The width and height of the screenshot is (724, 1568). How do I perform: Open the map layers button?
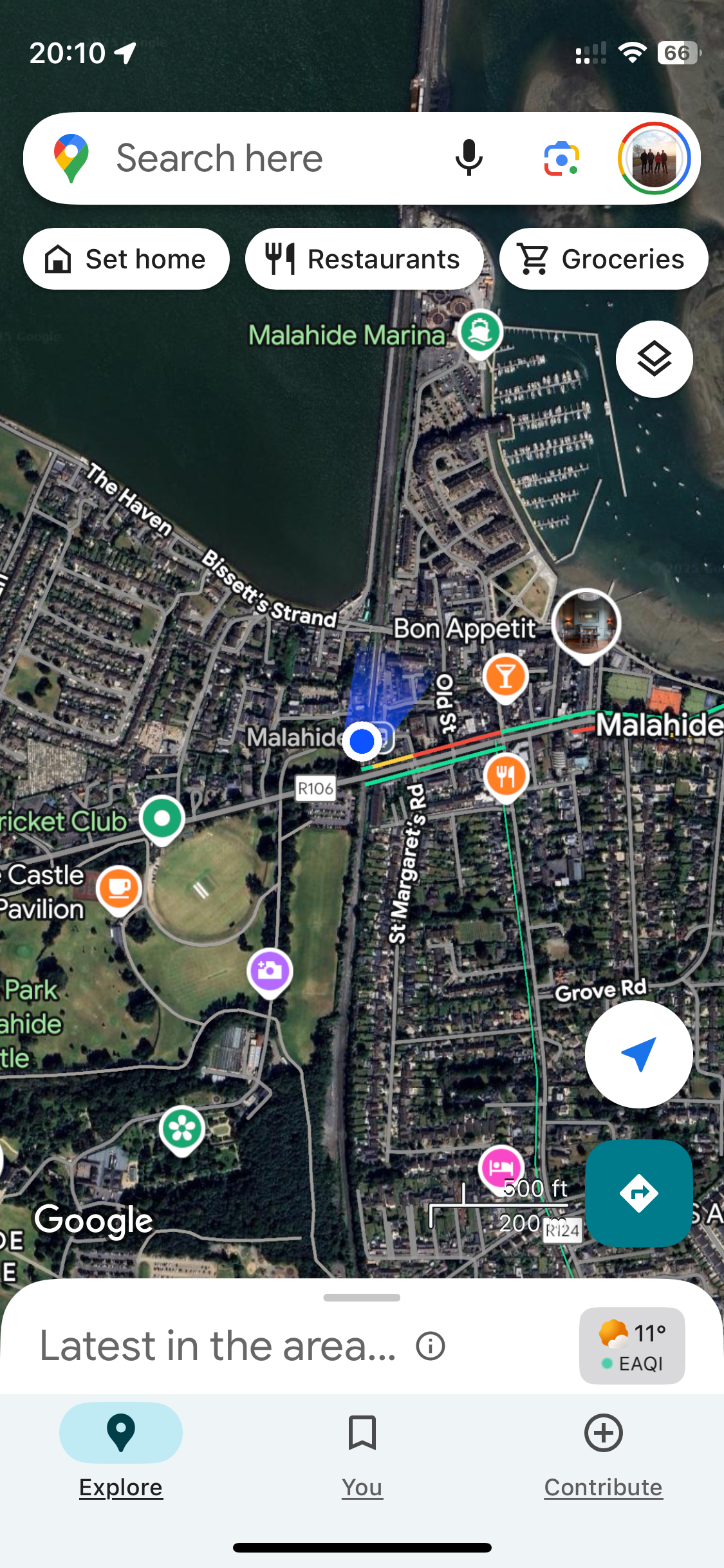coord(654,359)
